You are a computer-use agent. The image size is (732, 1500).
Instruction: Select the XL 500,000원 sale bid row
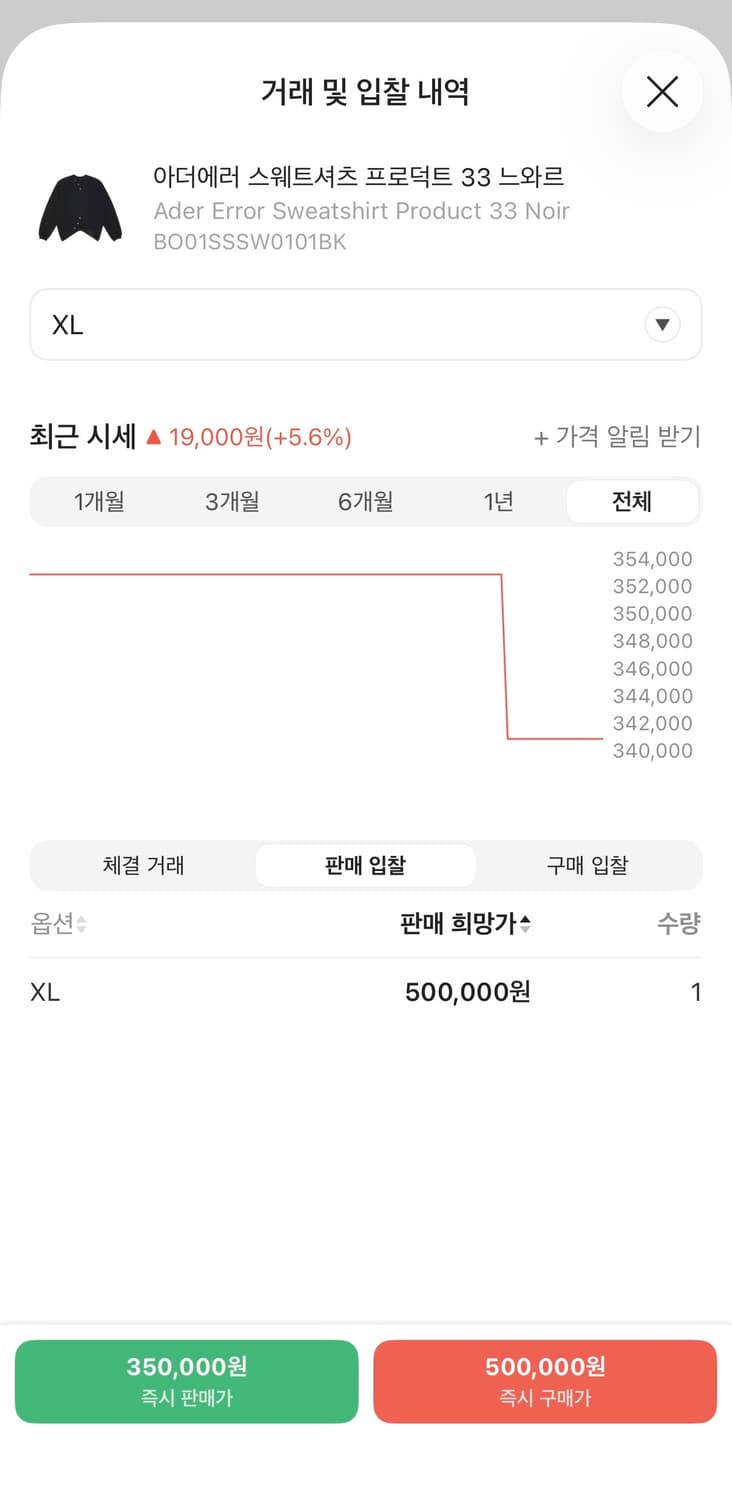point(366,991)
